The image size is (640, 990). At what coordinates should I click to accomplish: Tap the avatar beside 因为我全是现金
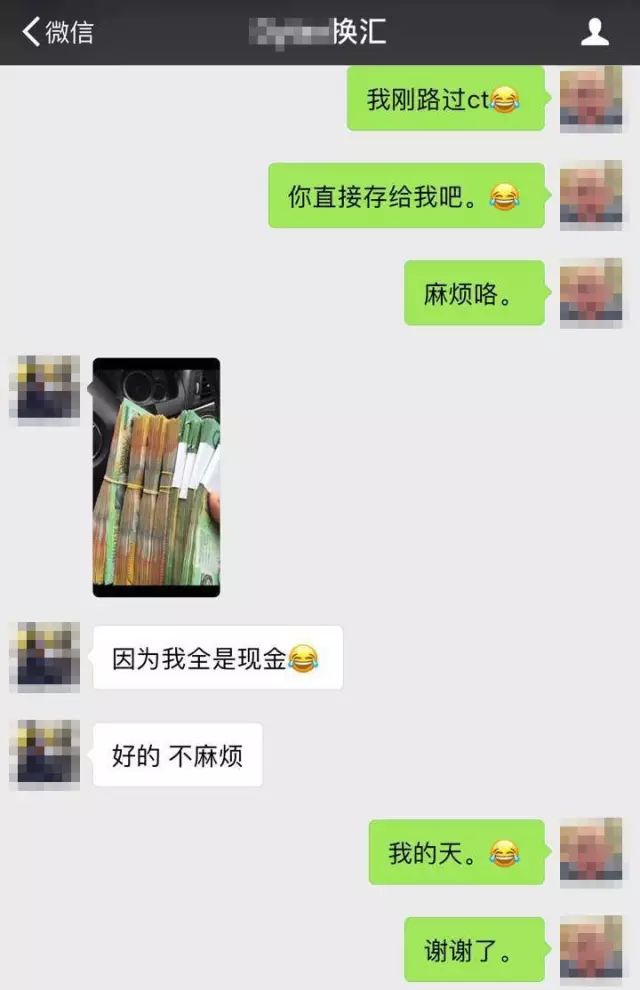45,657
